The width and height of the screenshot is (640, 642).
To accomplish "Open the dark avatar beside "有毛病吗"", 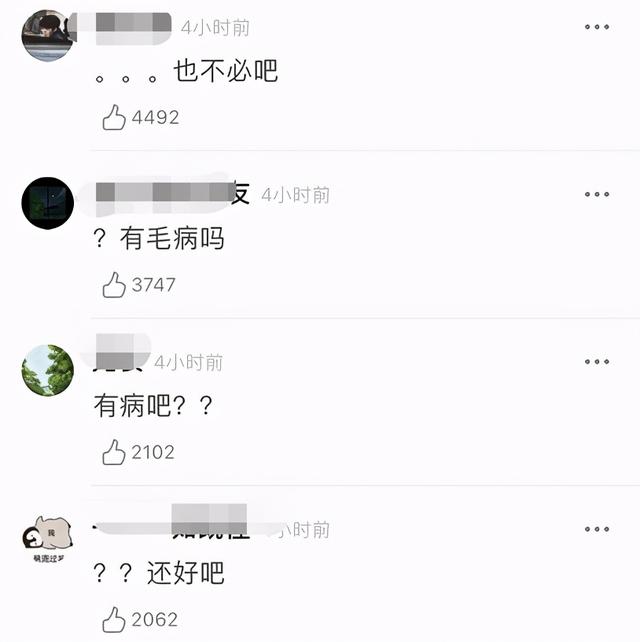I will point(47,203).
